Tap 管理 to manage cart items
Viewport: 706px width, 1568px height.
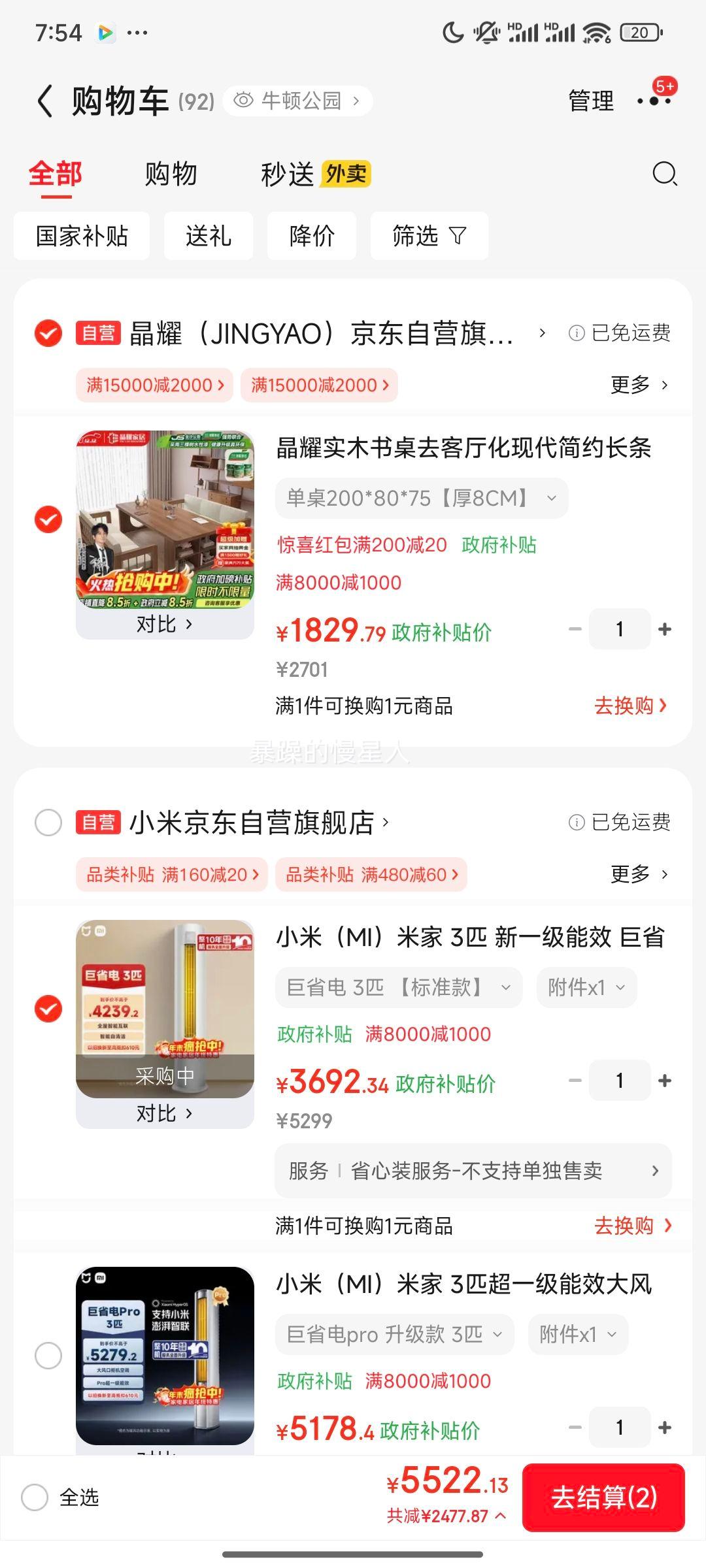click(x=590, y=101)
